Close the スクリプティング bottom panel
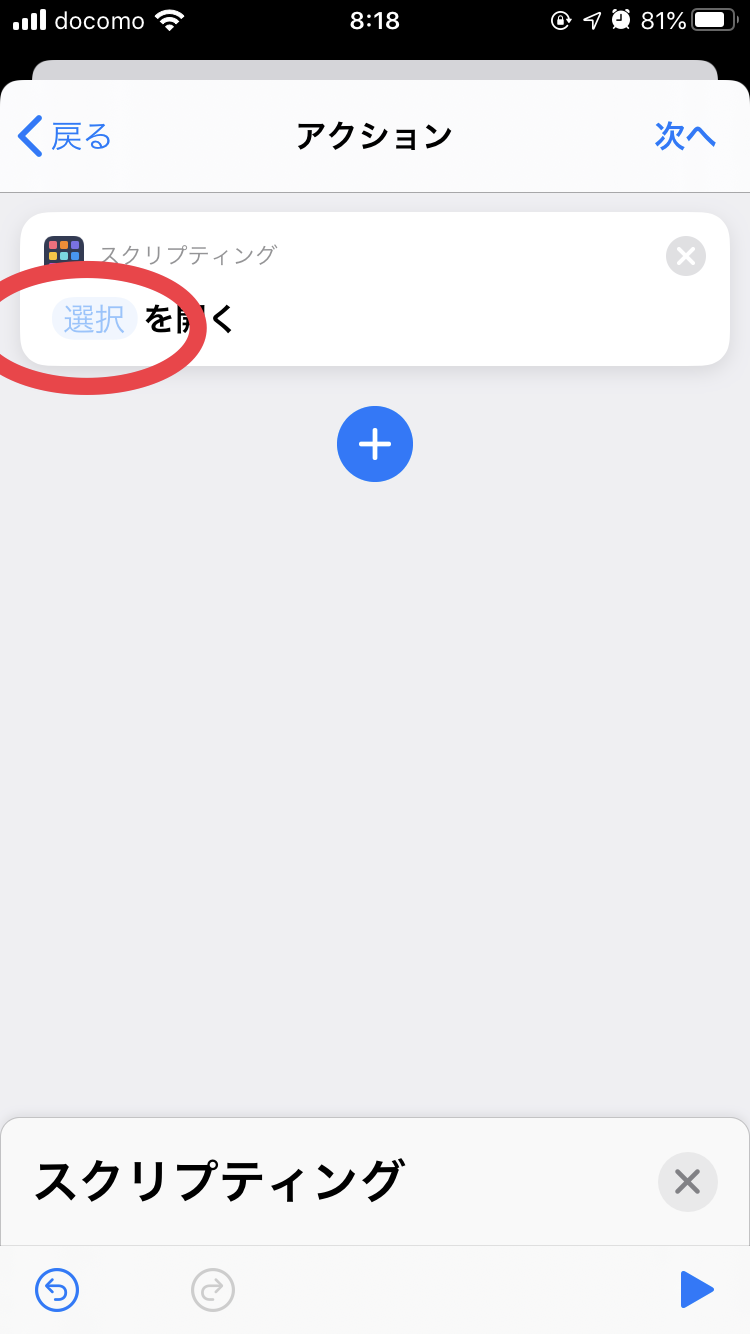Image resolution: width=750 pixels, height=1334 pixels. click(688, 1182)
